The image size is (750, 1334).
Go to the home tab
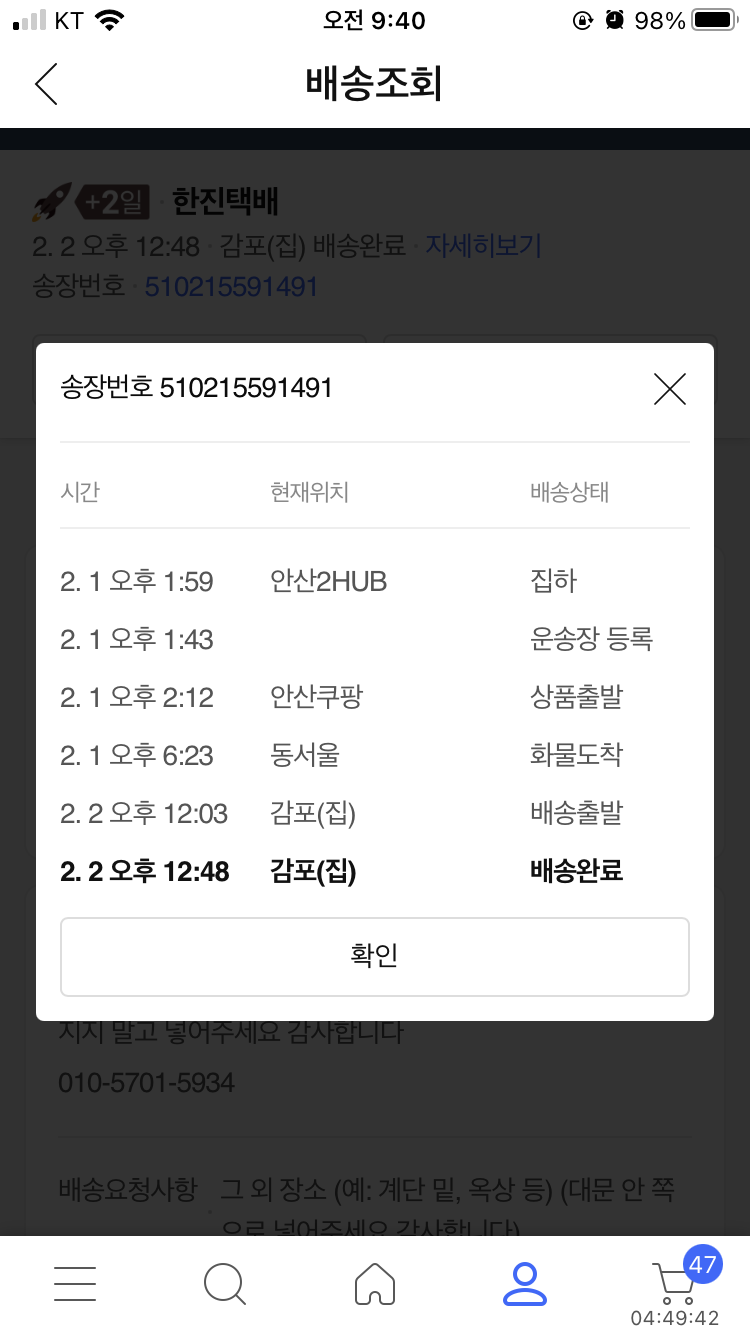tap(375, 1283)
